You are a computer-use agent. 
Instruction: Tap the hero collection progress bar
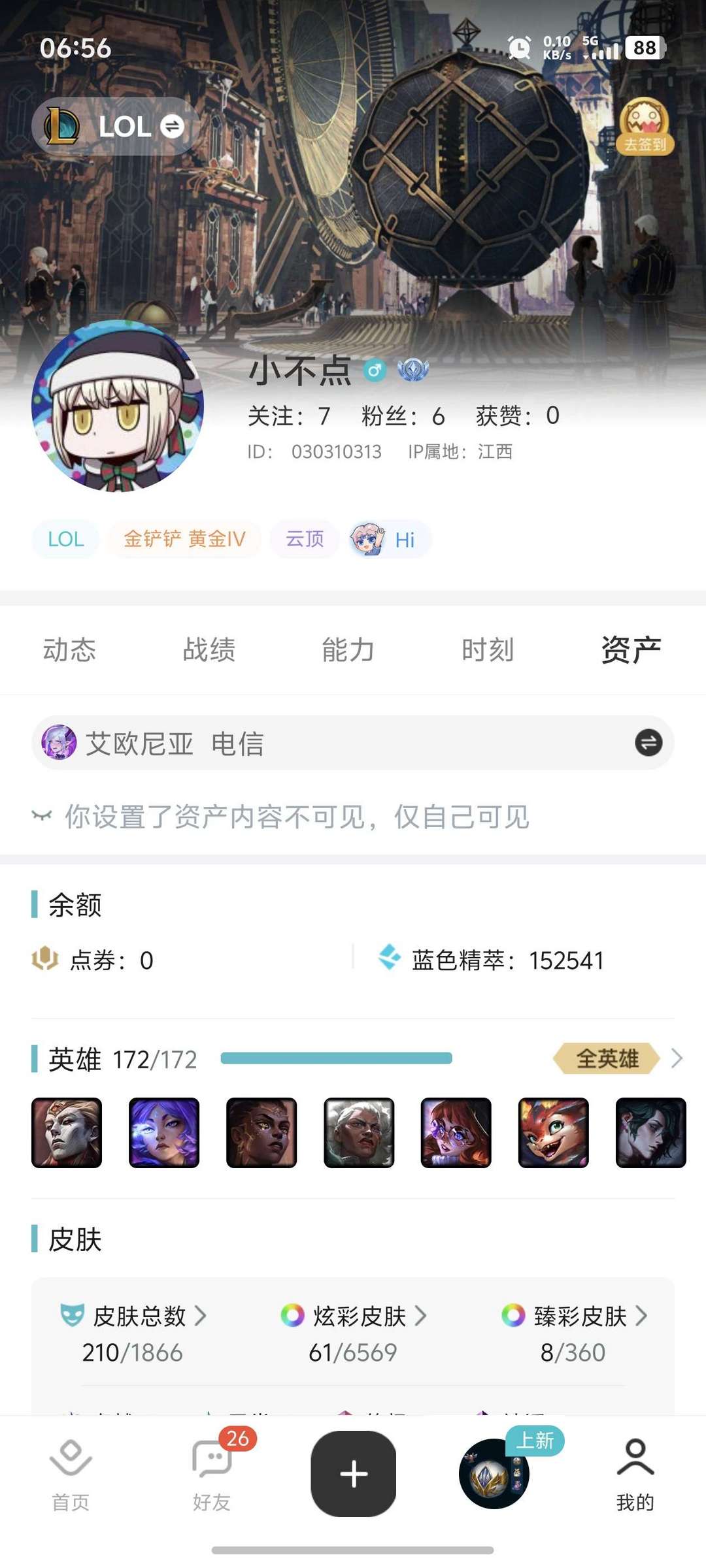pos(337,1055)
